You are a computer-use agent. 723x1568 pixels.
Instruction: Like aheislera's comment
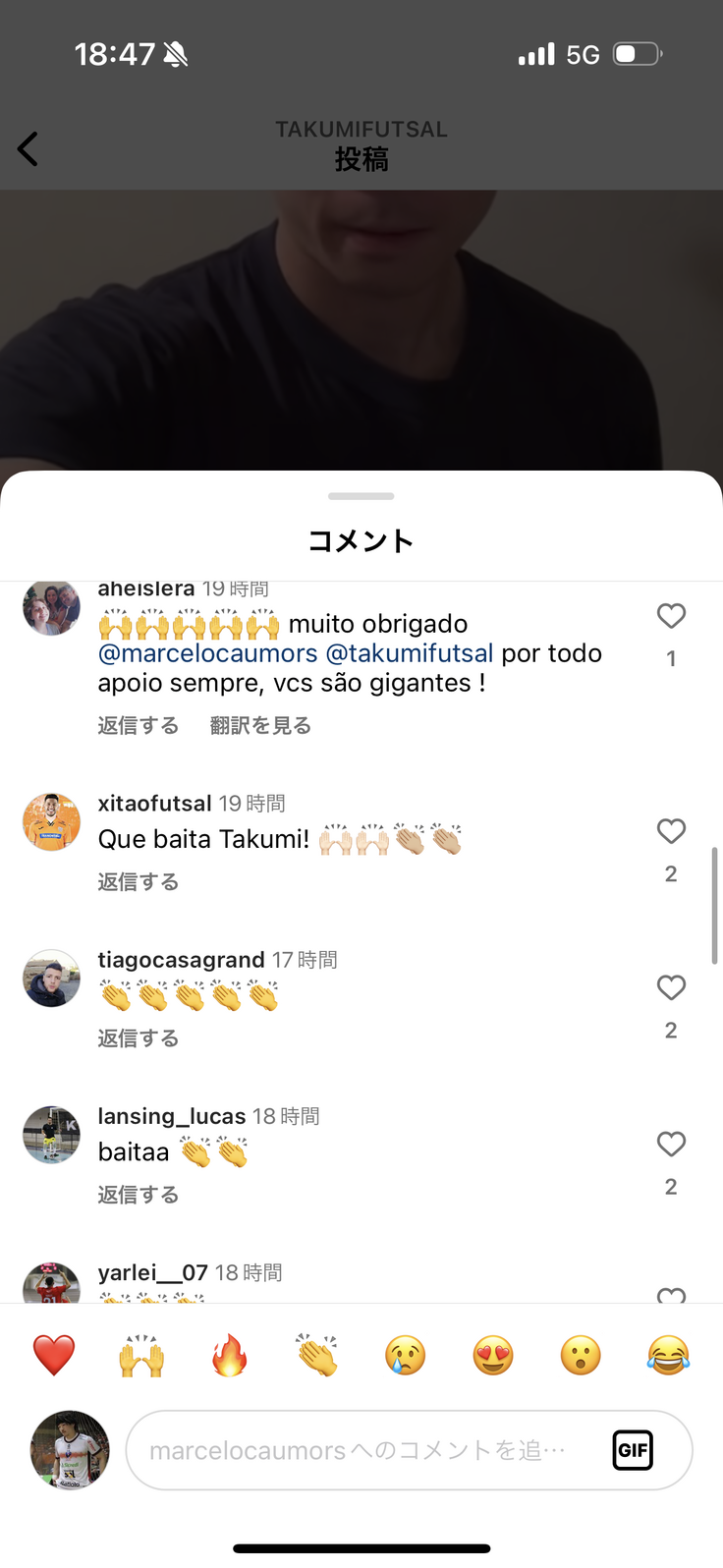671,617
